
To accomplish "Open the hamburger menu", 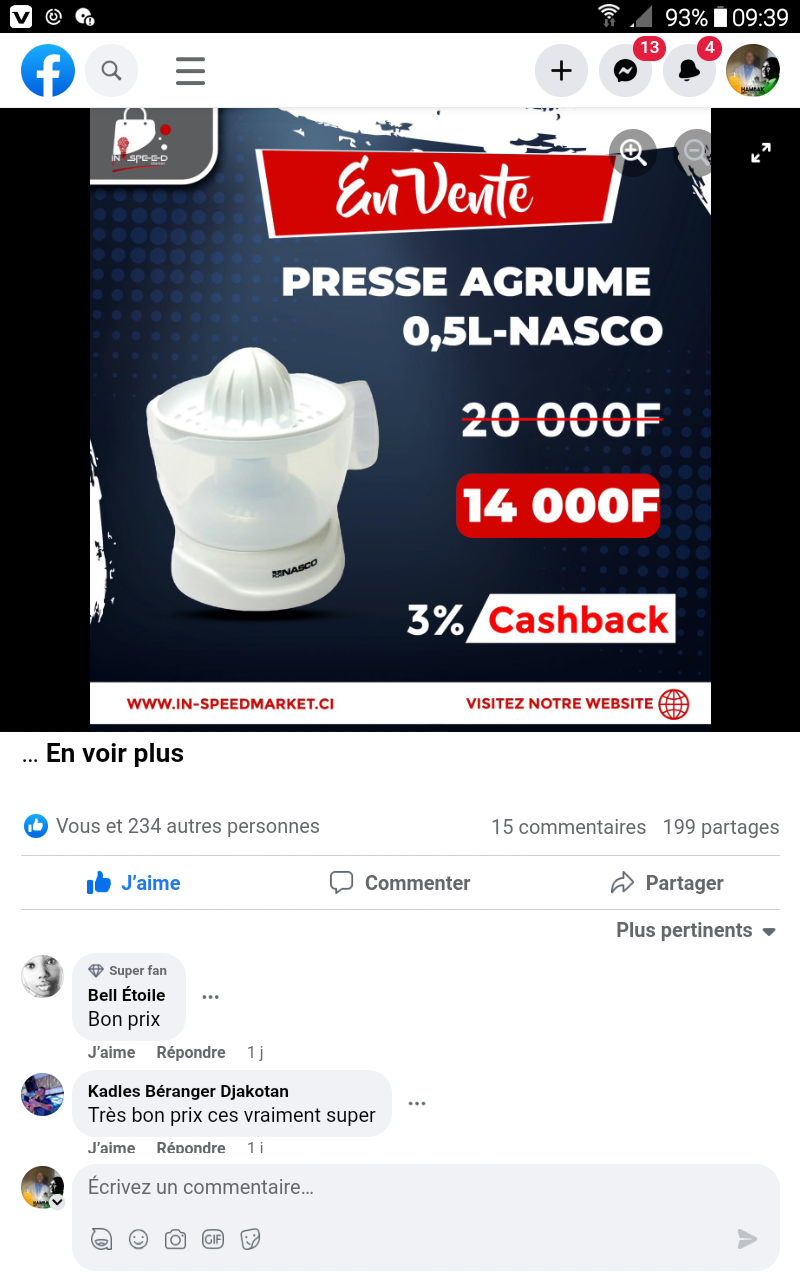I will point(190,71).
